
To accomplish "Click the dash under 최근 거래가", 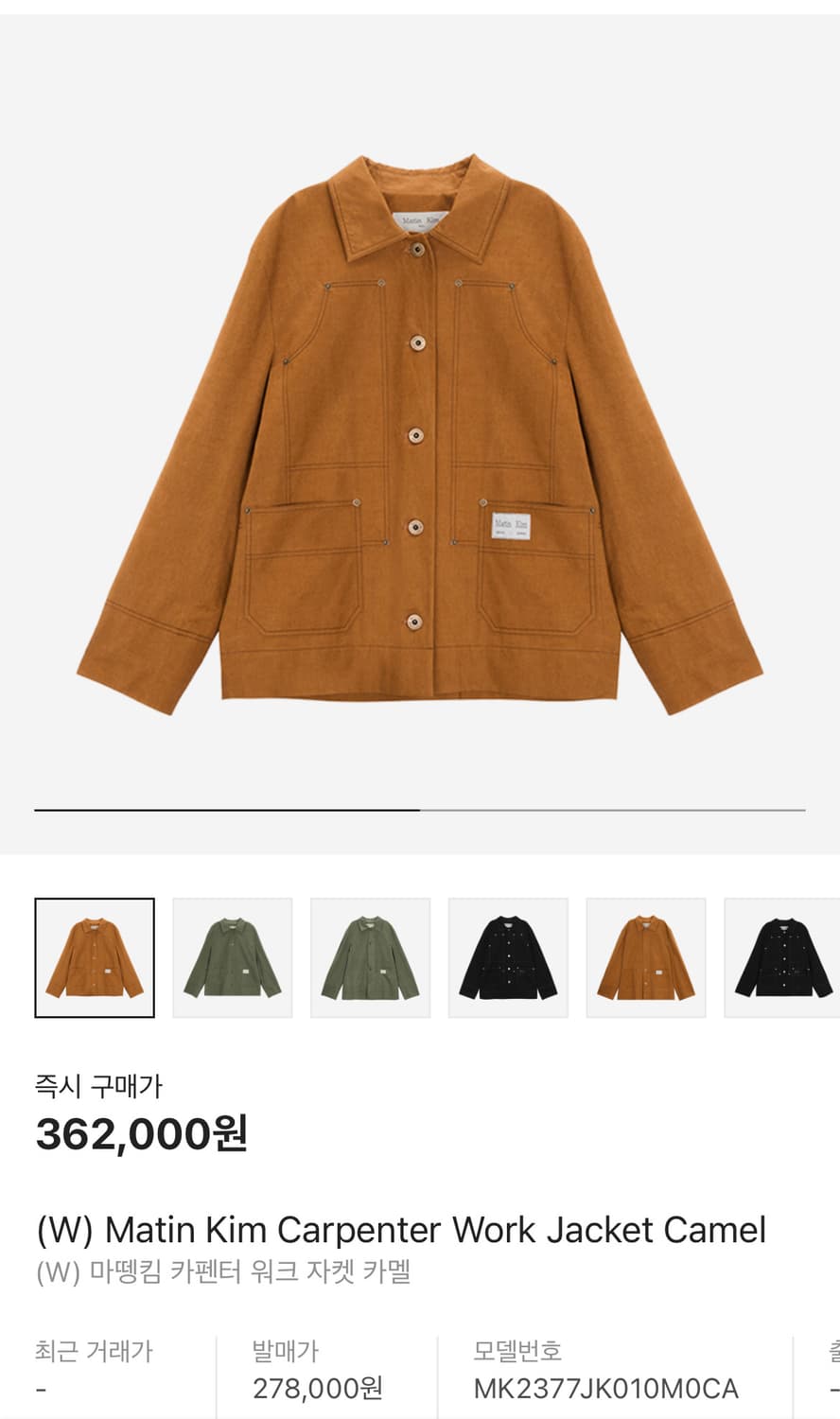I will pos(40,1391).
